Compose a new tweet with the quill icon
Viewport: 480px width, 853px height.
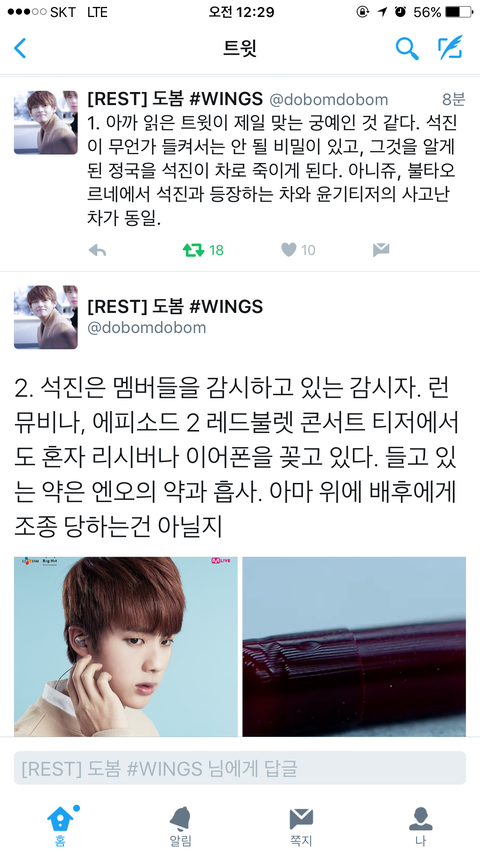(451, 48)
